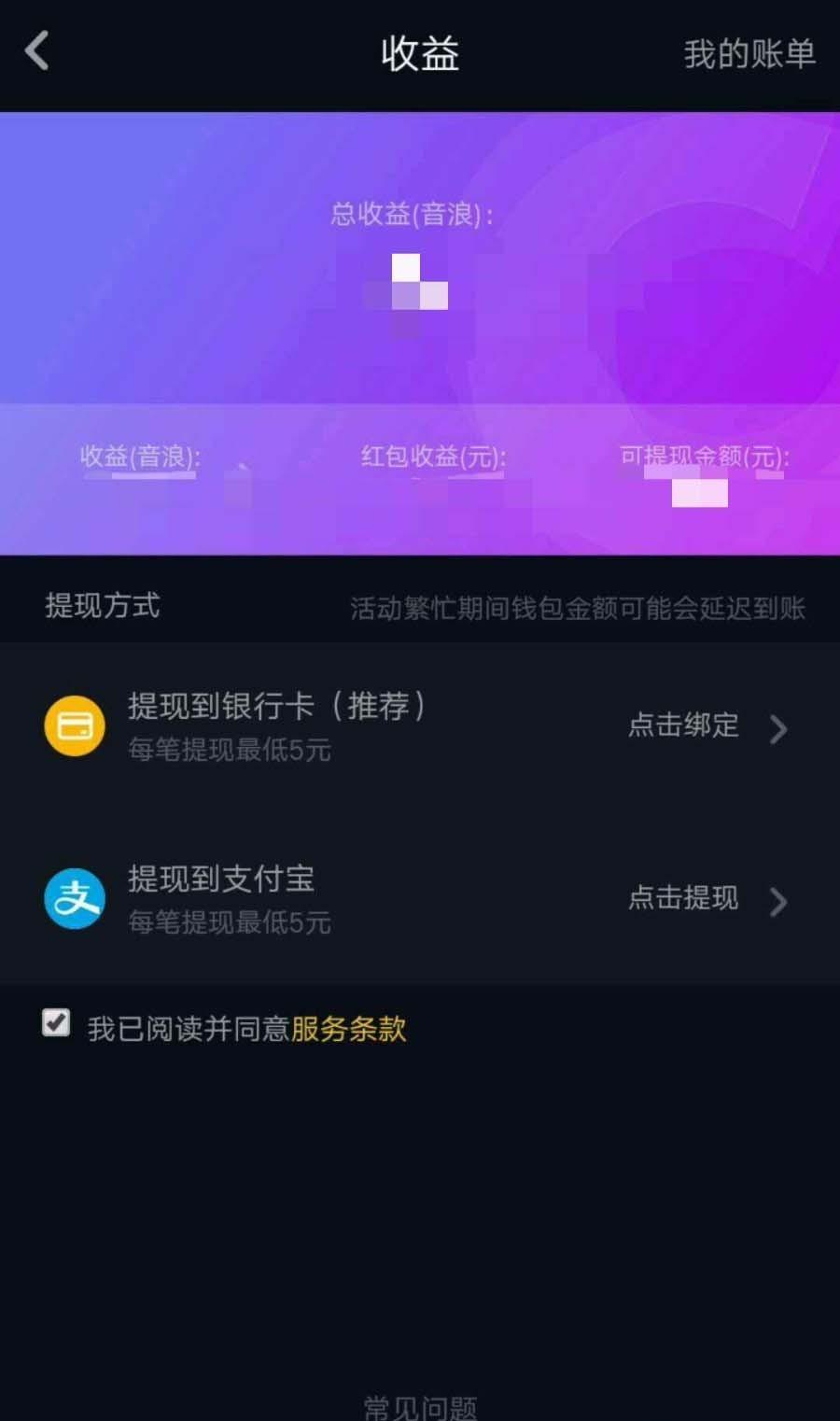Click the 收益(音浪) statistic label

tap(138, 457)
